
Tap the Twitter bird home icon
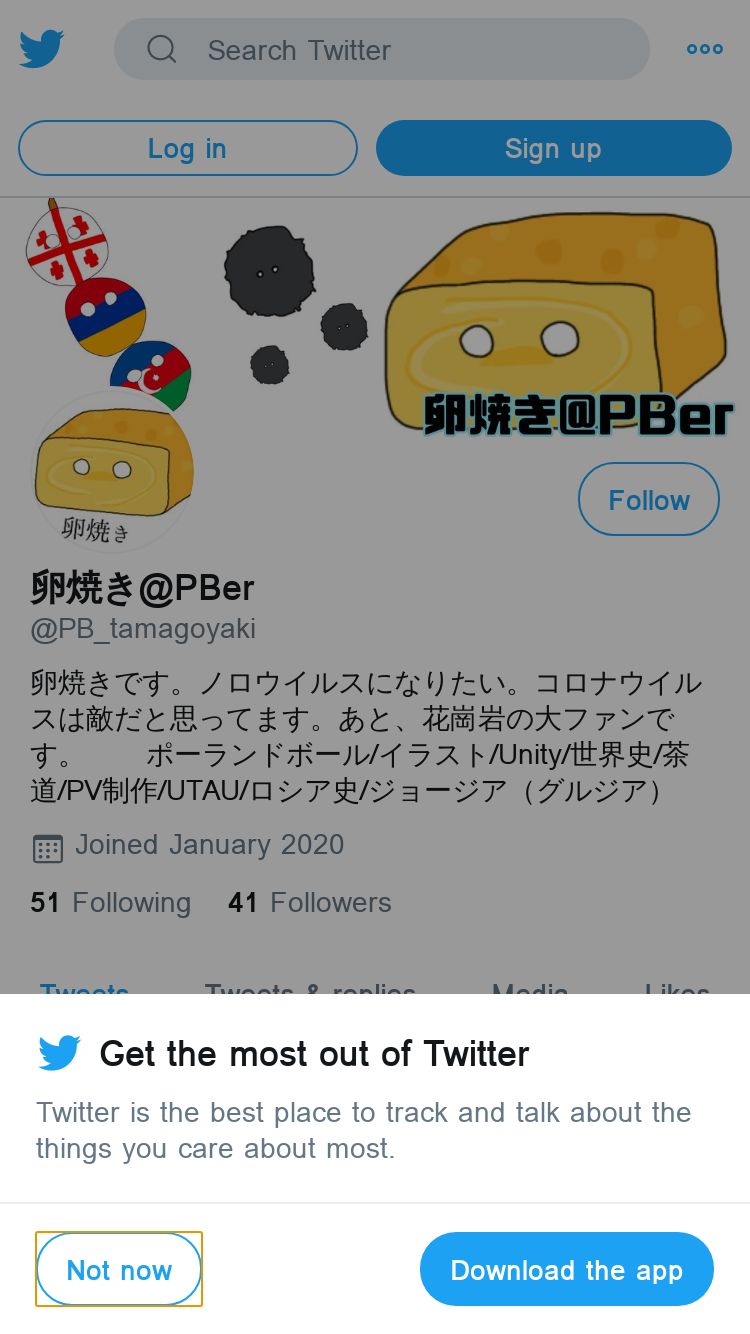42,49
